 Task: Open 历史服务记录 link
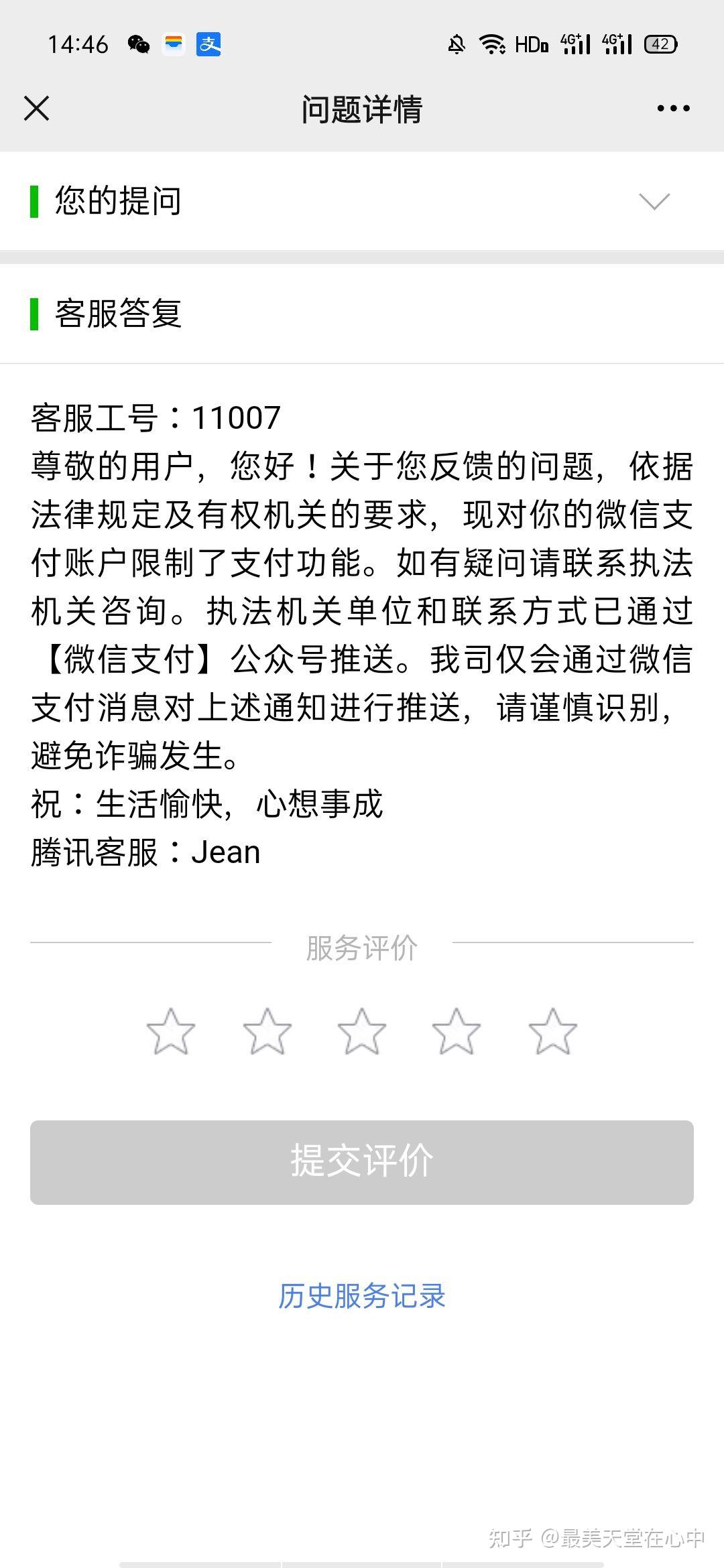tap(362, 1296)
